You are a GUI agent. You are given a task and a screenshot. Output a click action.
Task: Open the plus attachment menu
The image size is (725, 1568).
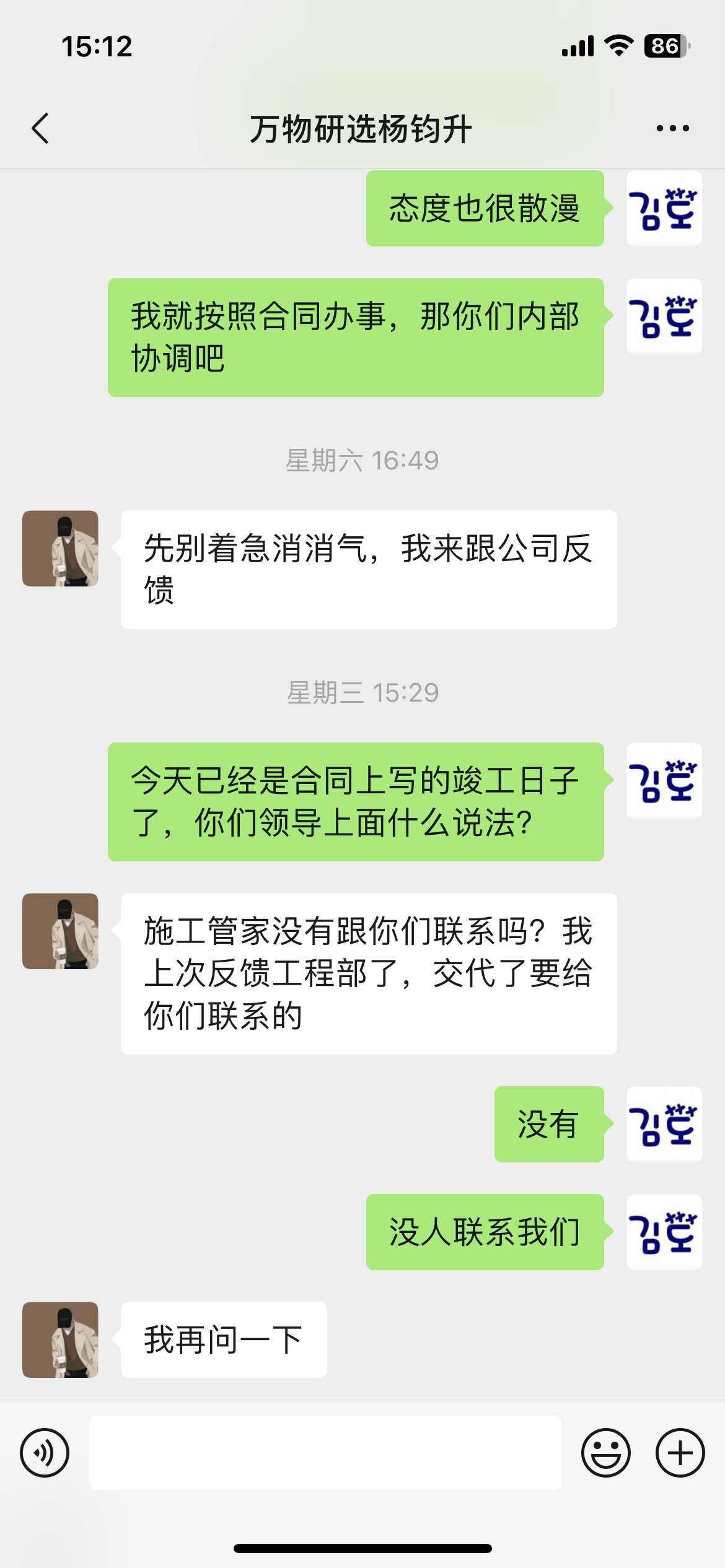click(680, 1453)
